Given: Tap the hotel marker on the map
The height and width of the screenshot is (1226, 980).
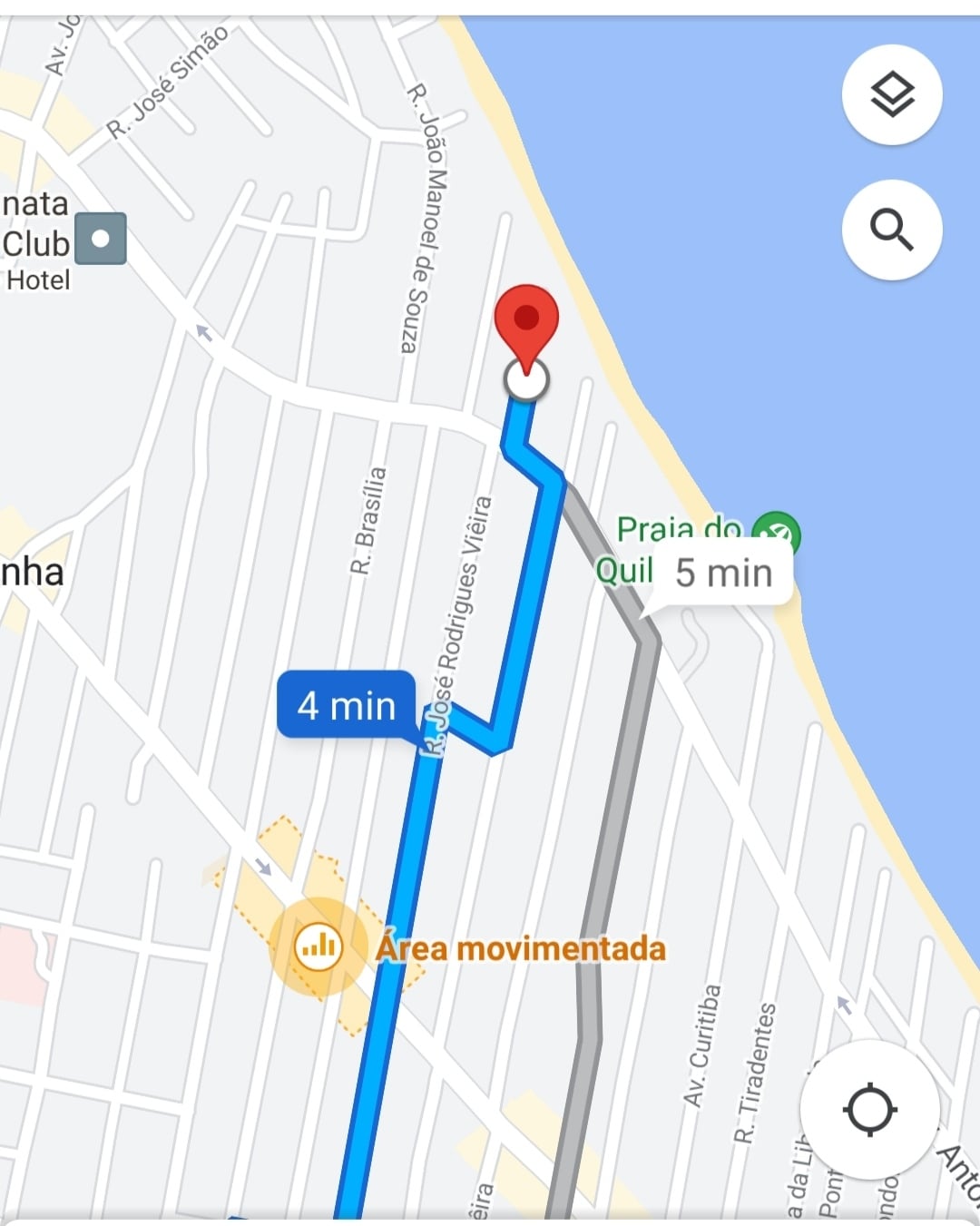Looking at the screenshot, I should click(100, 239).
